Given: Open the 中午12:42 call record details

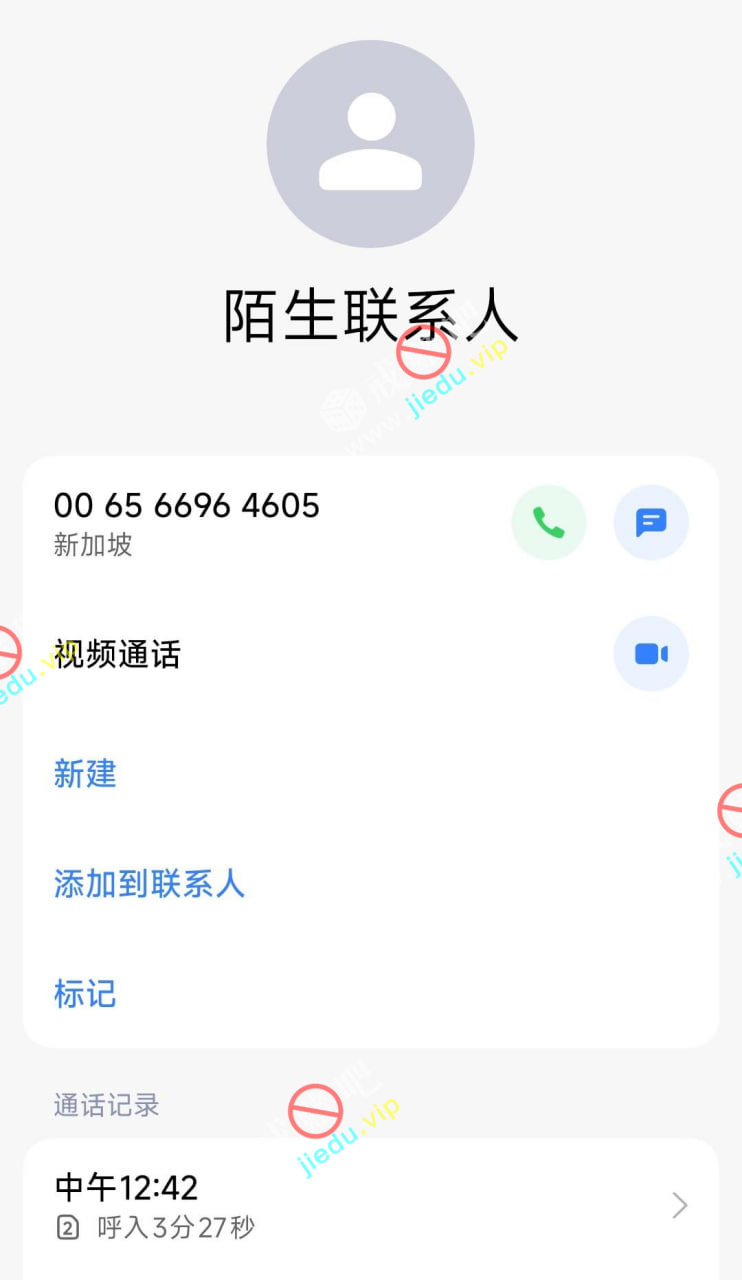Looking at the screenshot, I should [370, 1206].
